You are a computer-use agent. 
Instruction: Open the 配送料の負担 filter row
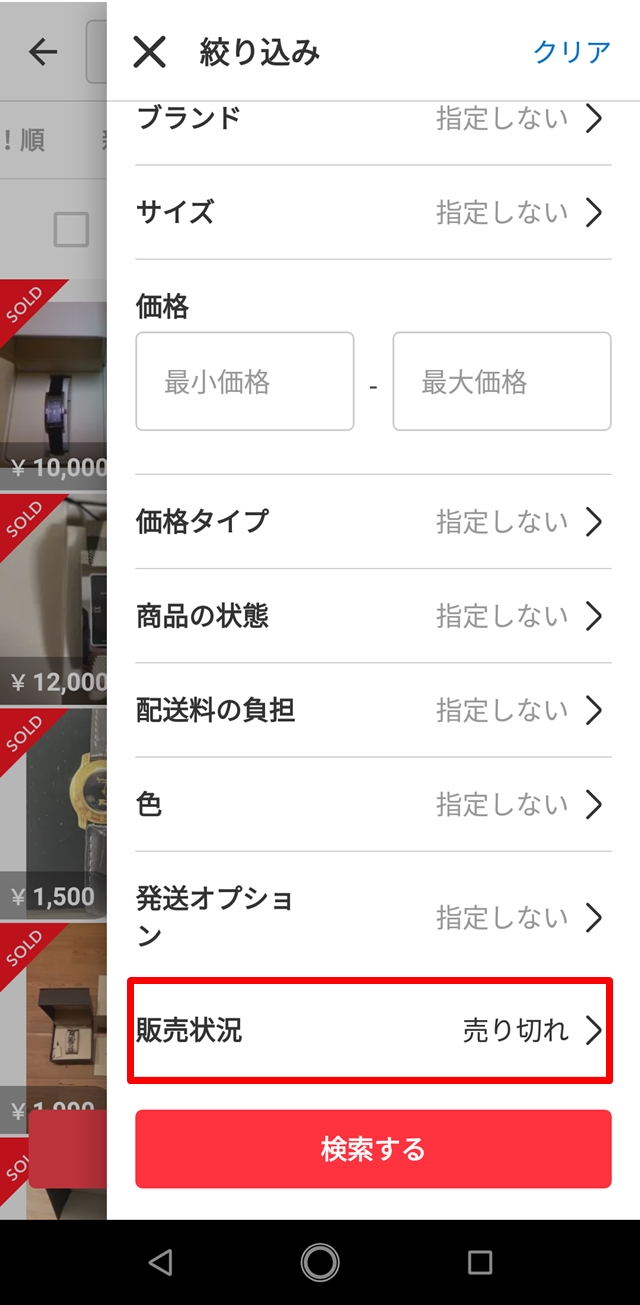click(372, 710)
